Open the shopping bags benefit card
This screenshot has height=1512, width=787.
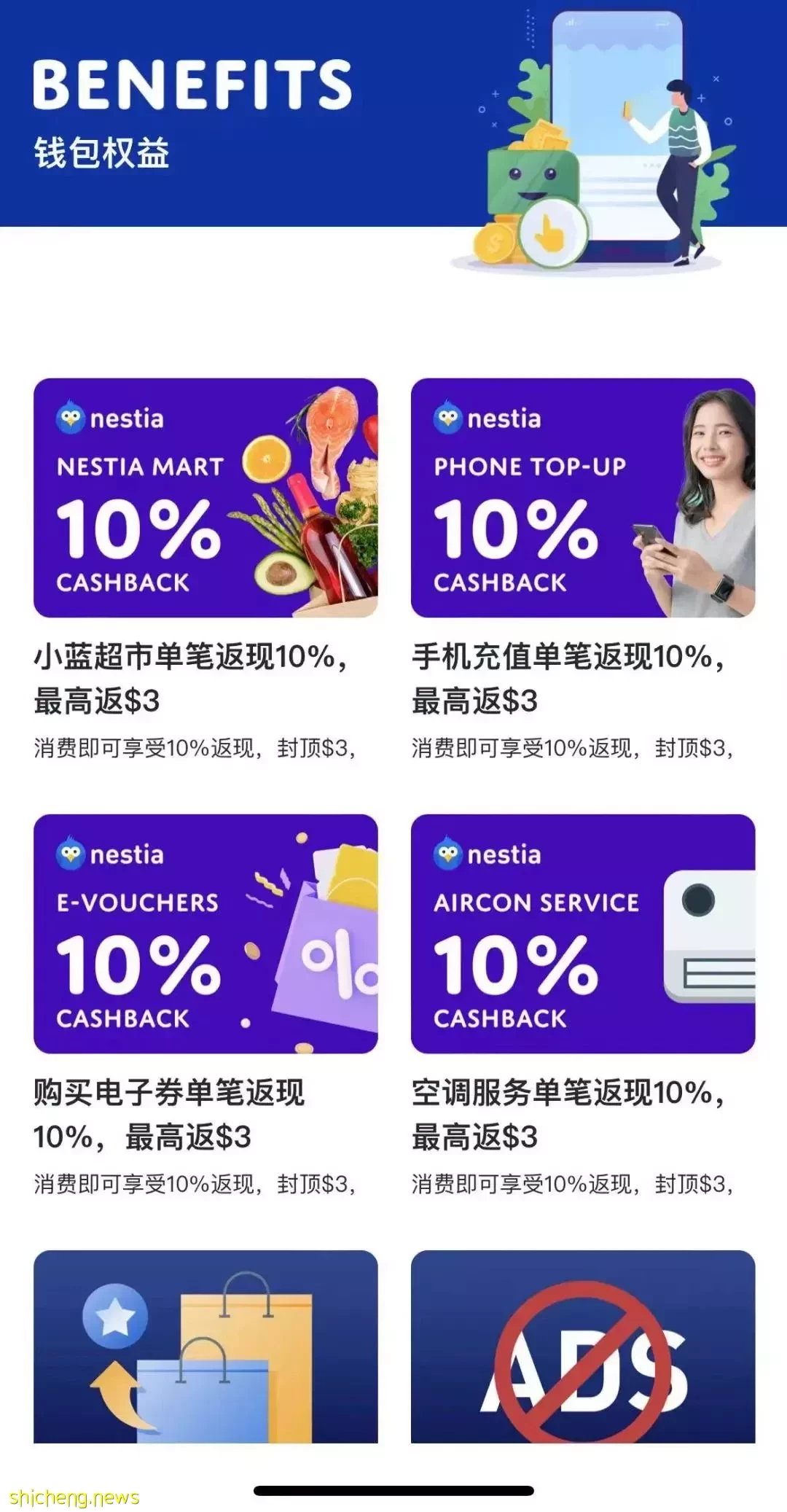pos(205,1347)
